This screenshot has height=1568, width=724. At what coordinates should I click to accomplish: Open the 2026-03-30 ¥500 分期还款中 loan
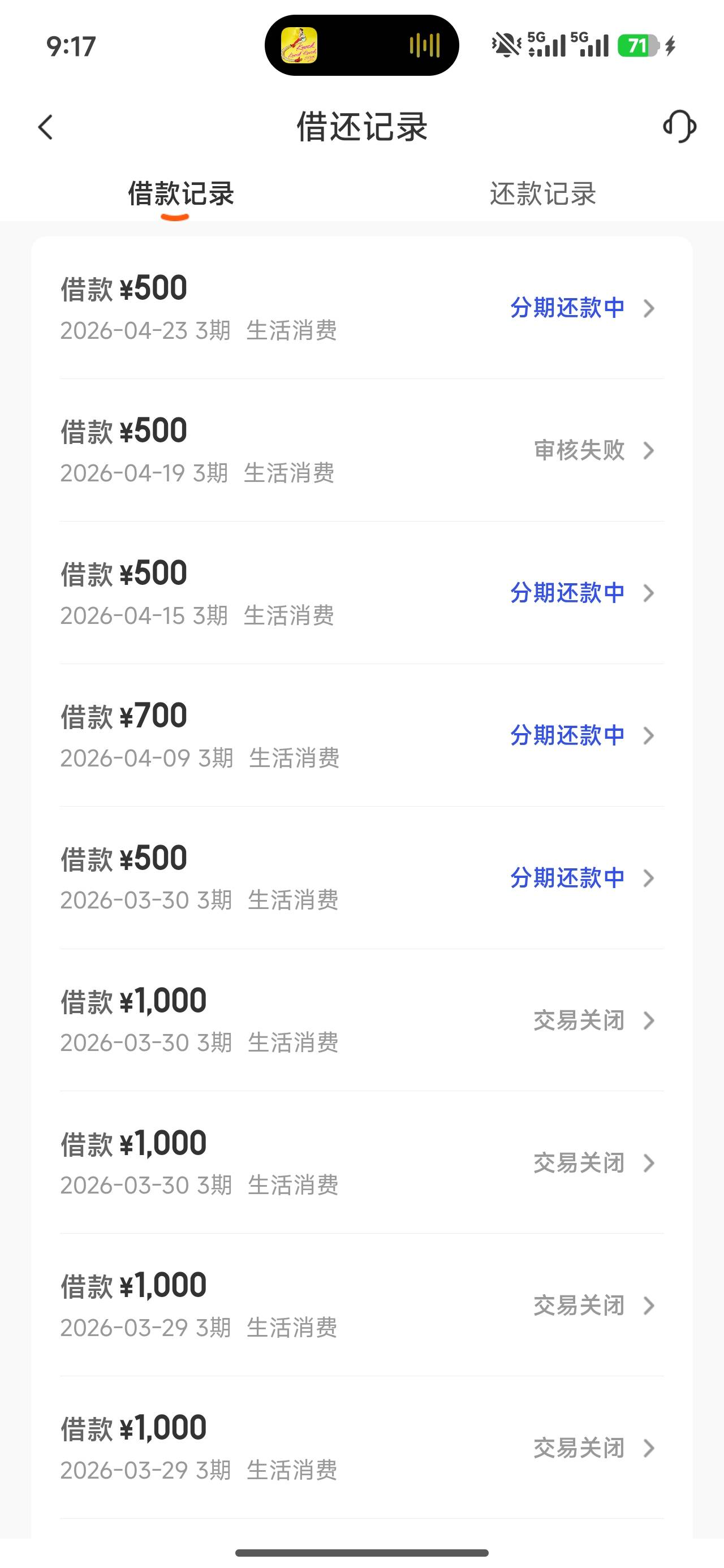(x=361, y=878)
